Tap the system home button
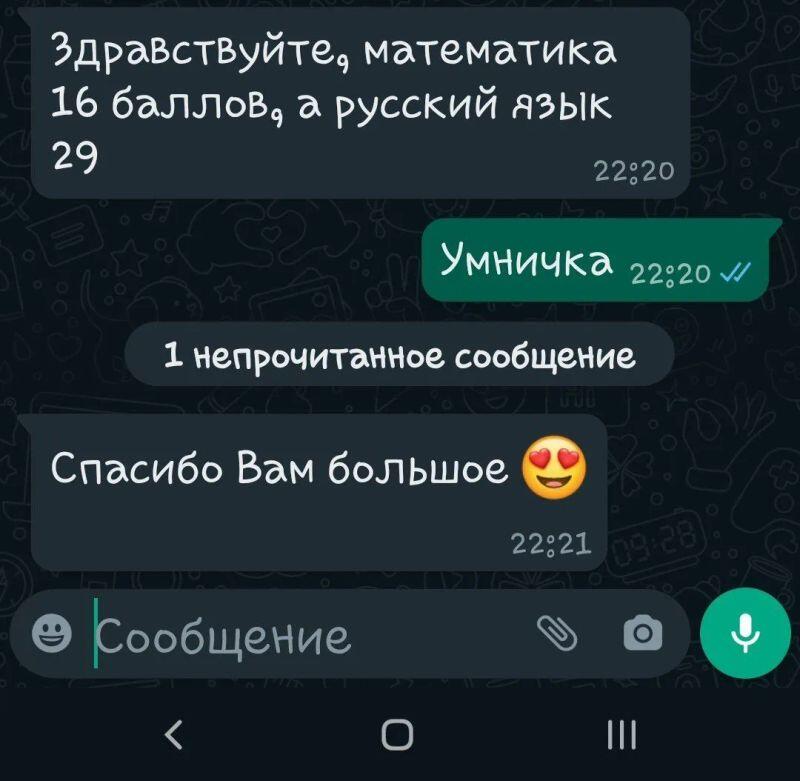This screenshot has height=781, width=800. pyautogui.click(x=398, y=737)
